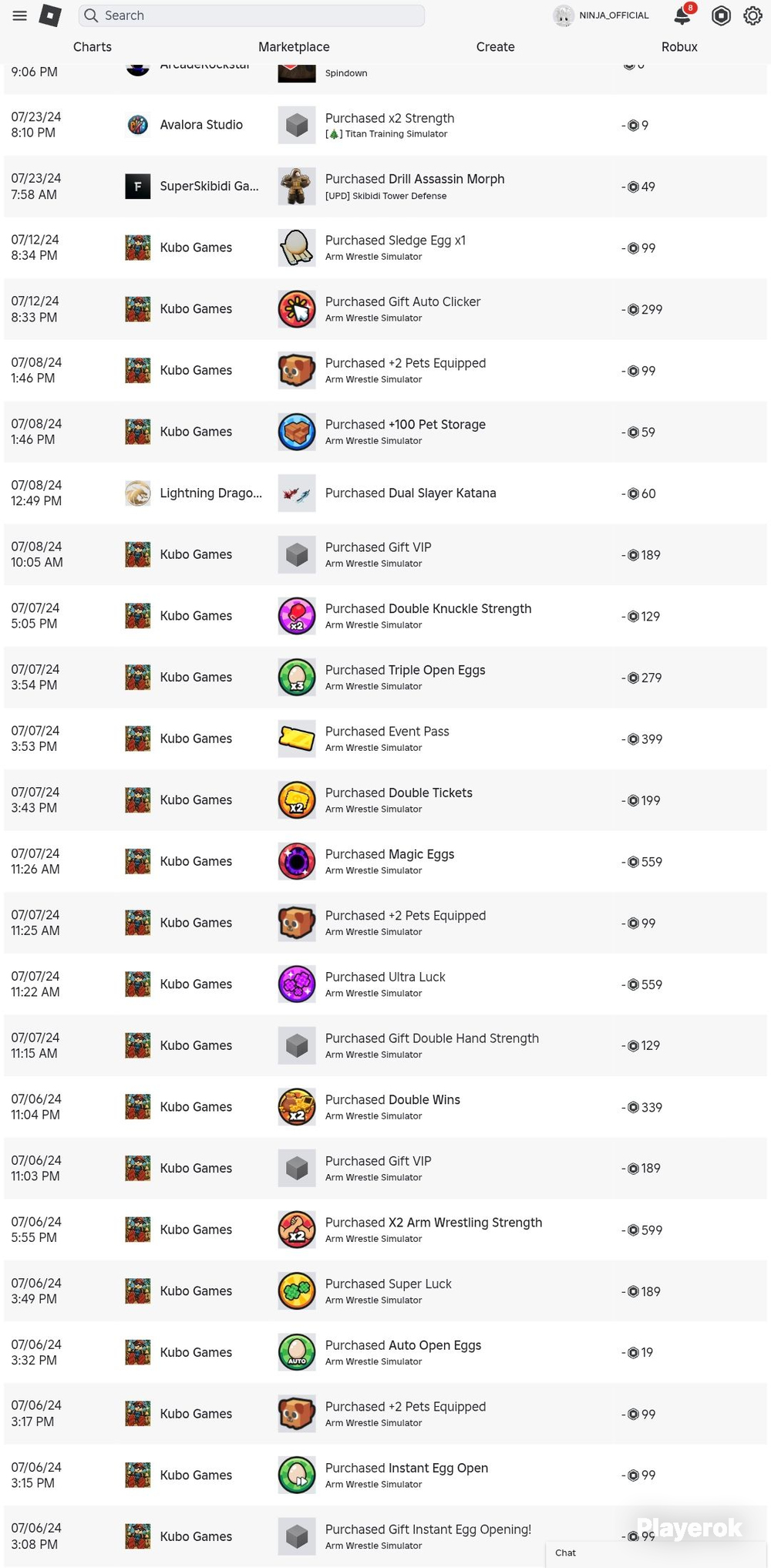Screen dimensions: 771x1568
Task: Open the NINJA_OFFICIAL profile
Action: tap(601, 15)
